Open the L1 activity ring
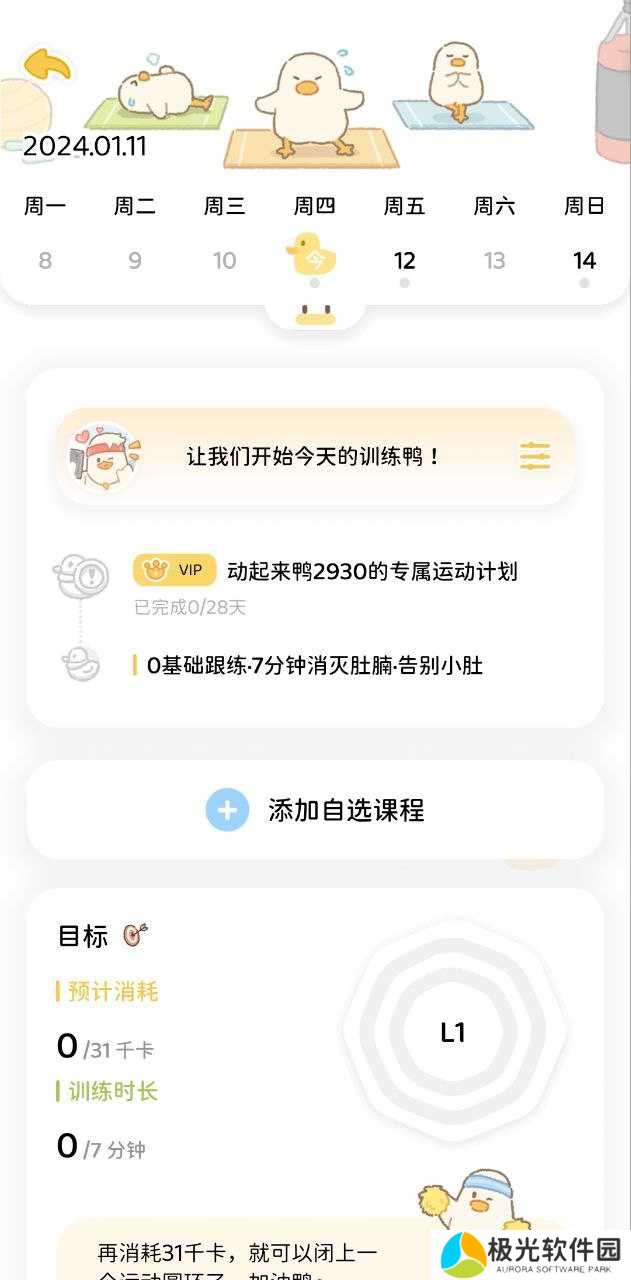The image size is (631, 1280). point(453,1032)
